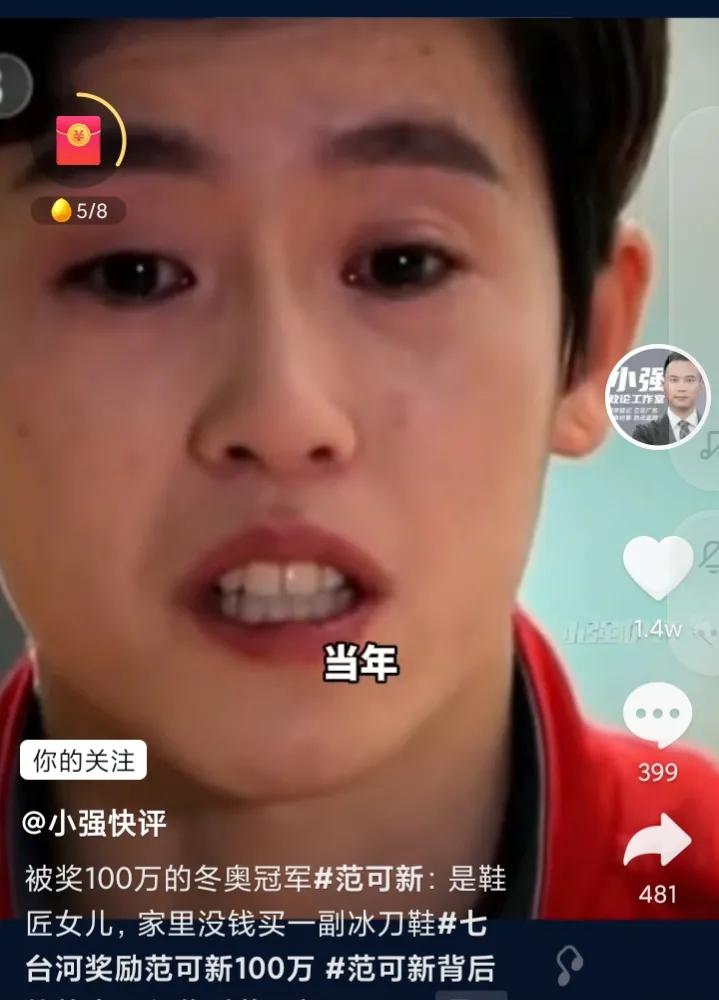The height and width of the screenshot is (1000, 719).
Task: Open the @小强快评 account name
Action: [95, 823]
